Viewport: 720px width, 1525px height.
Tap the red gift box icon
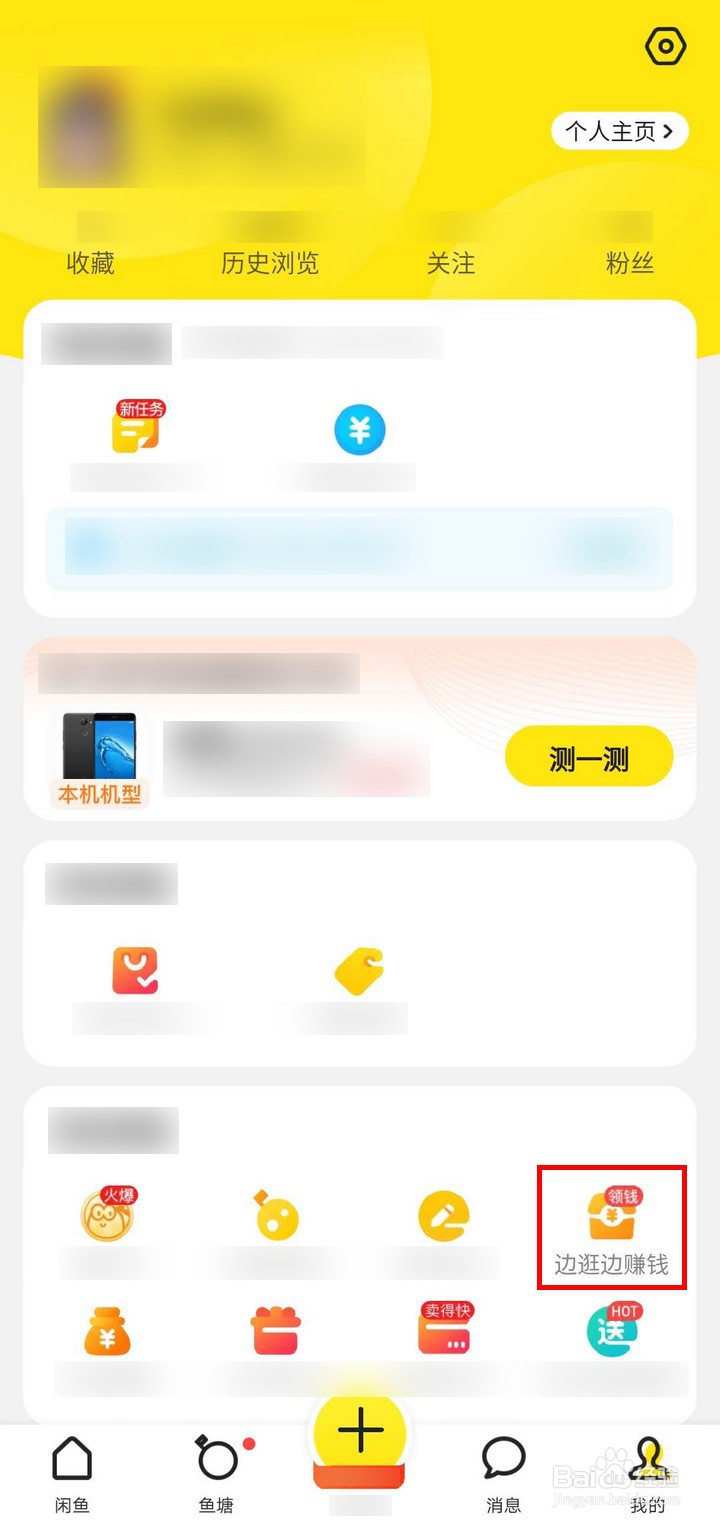tap(275, 1330)
